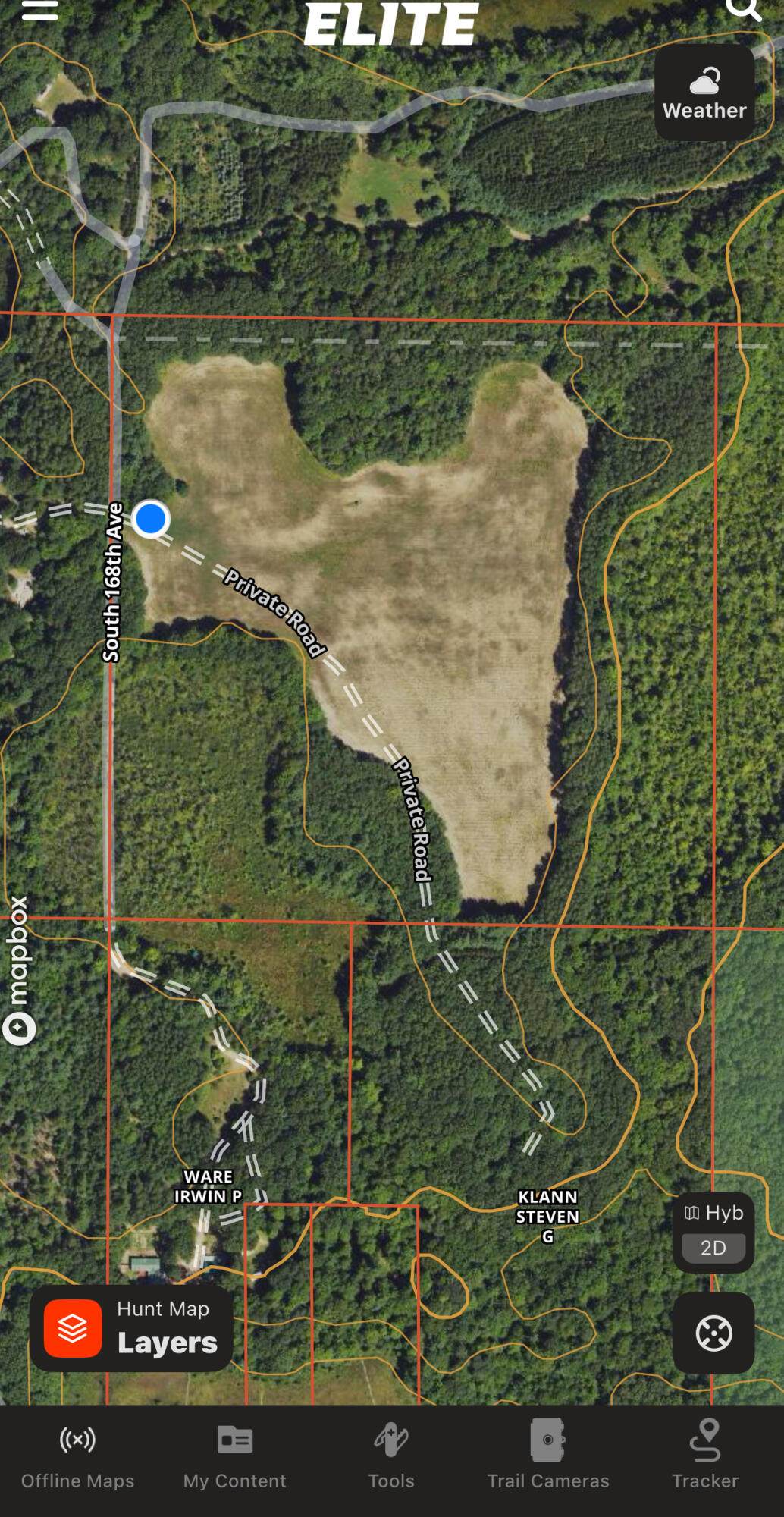Switch the Hyb basemap type

713,1213
